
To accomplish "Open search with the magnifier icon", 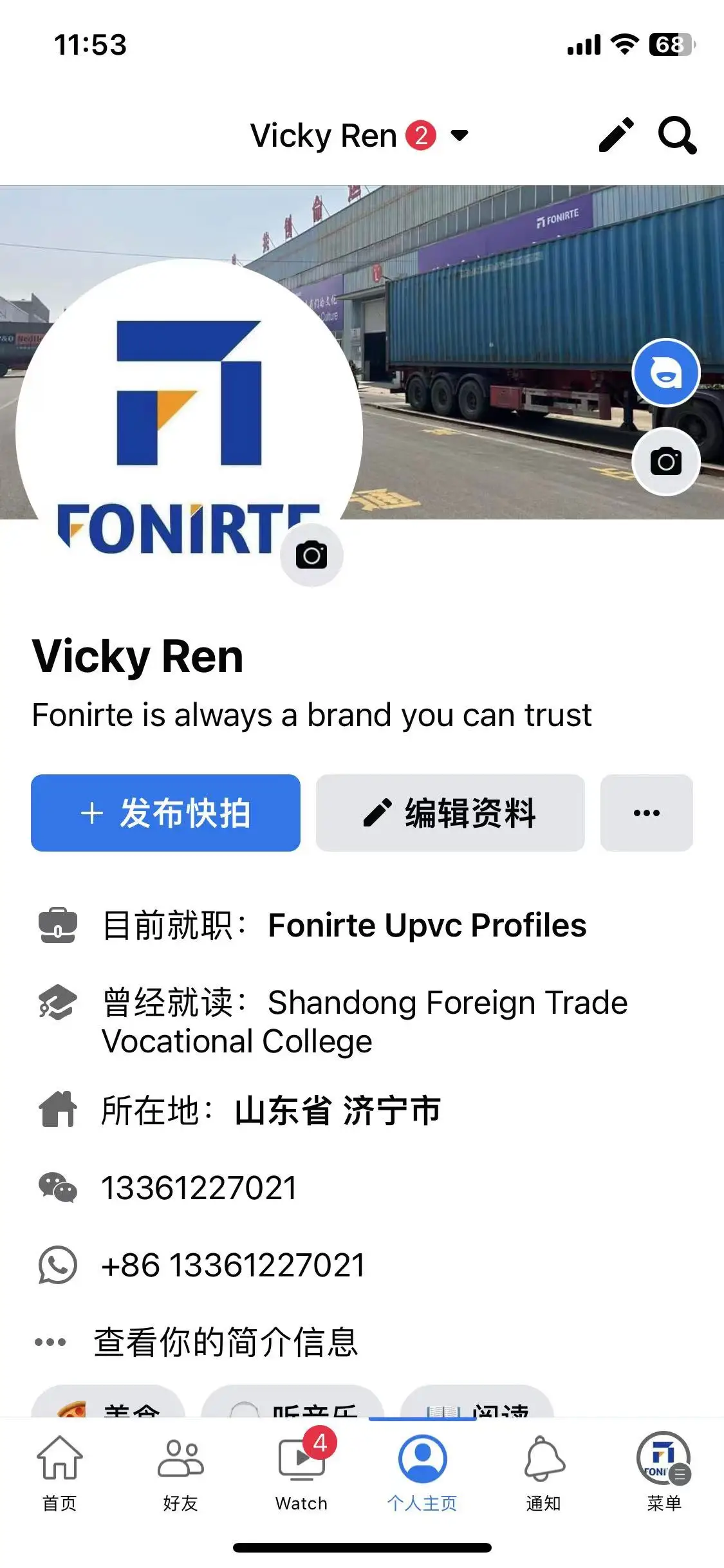I will pyautogui.click(x=676, y=135).
